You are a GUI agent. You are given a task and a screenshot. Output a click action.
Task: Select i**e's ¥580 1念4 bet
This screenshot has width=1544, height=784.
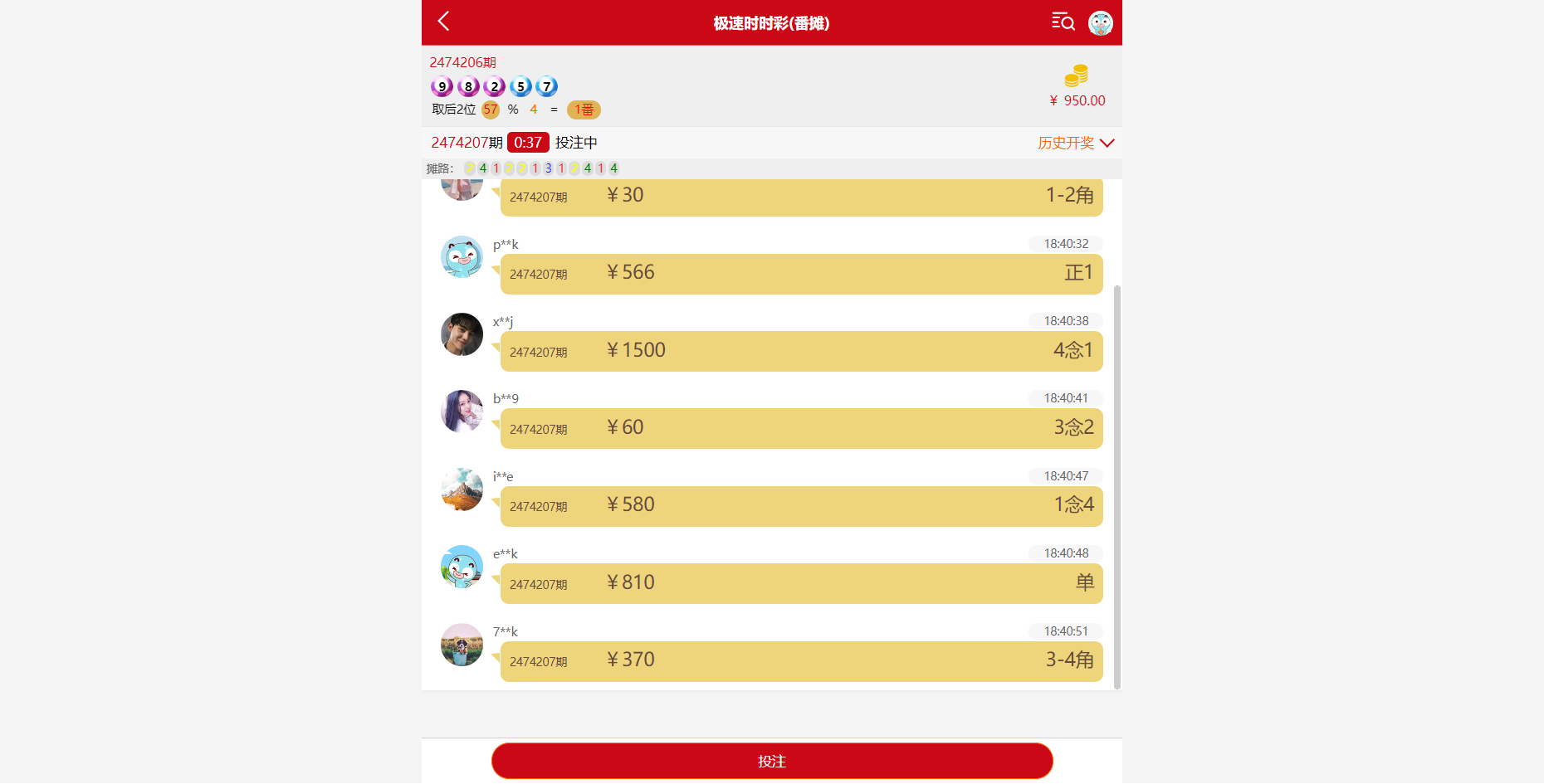coord(801,506)
